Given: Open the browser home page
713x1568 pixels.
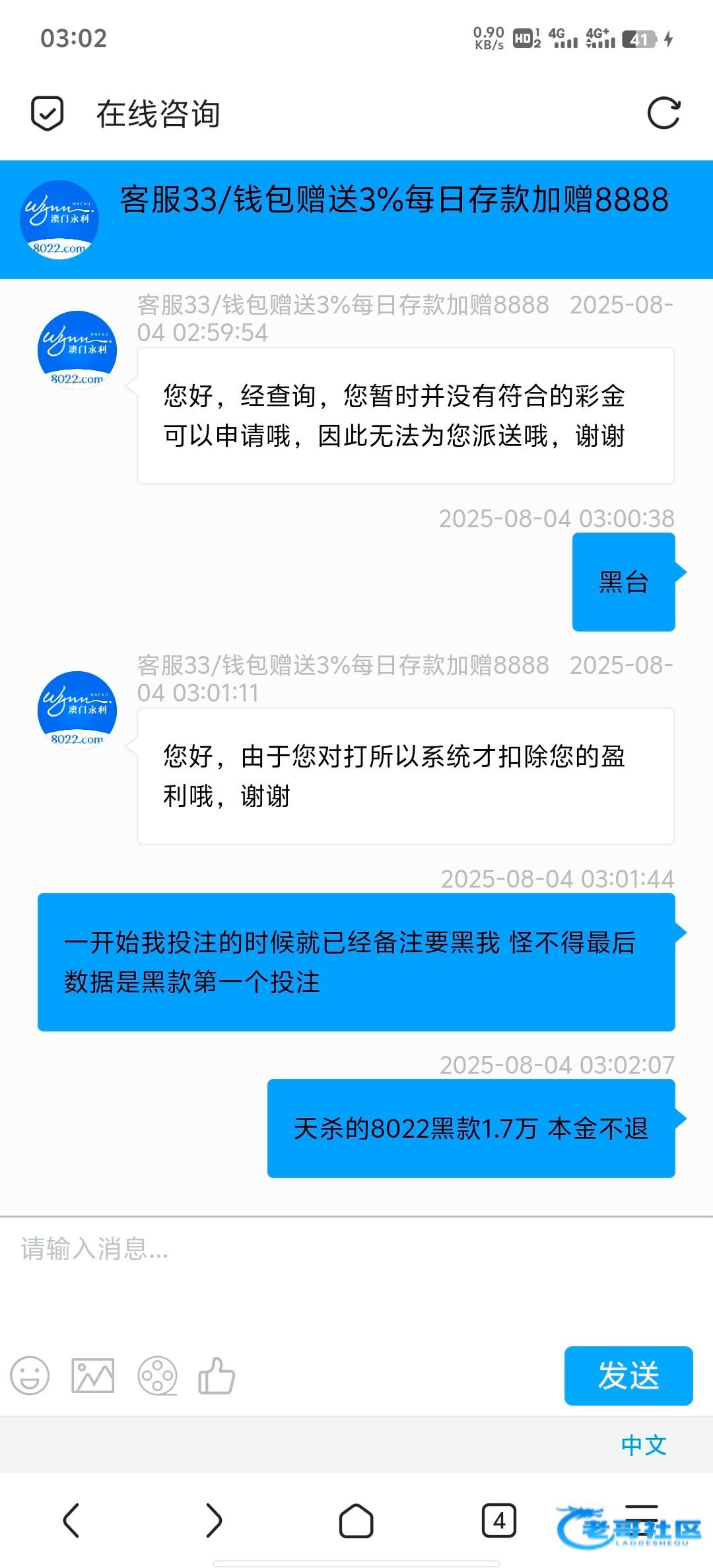Looking at the screenshot, I should pyautogui.click(x=356, y=1521).
